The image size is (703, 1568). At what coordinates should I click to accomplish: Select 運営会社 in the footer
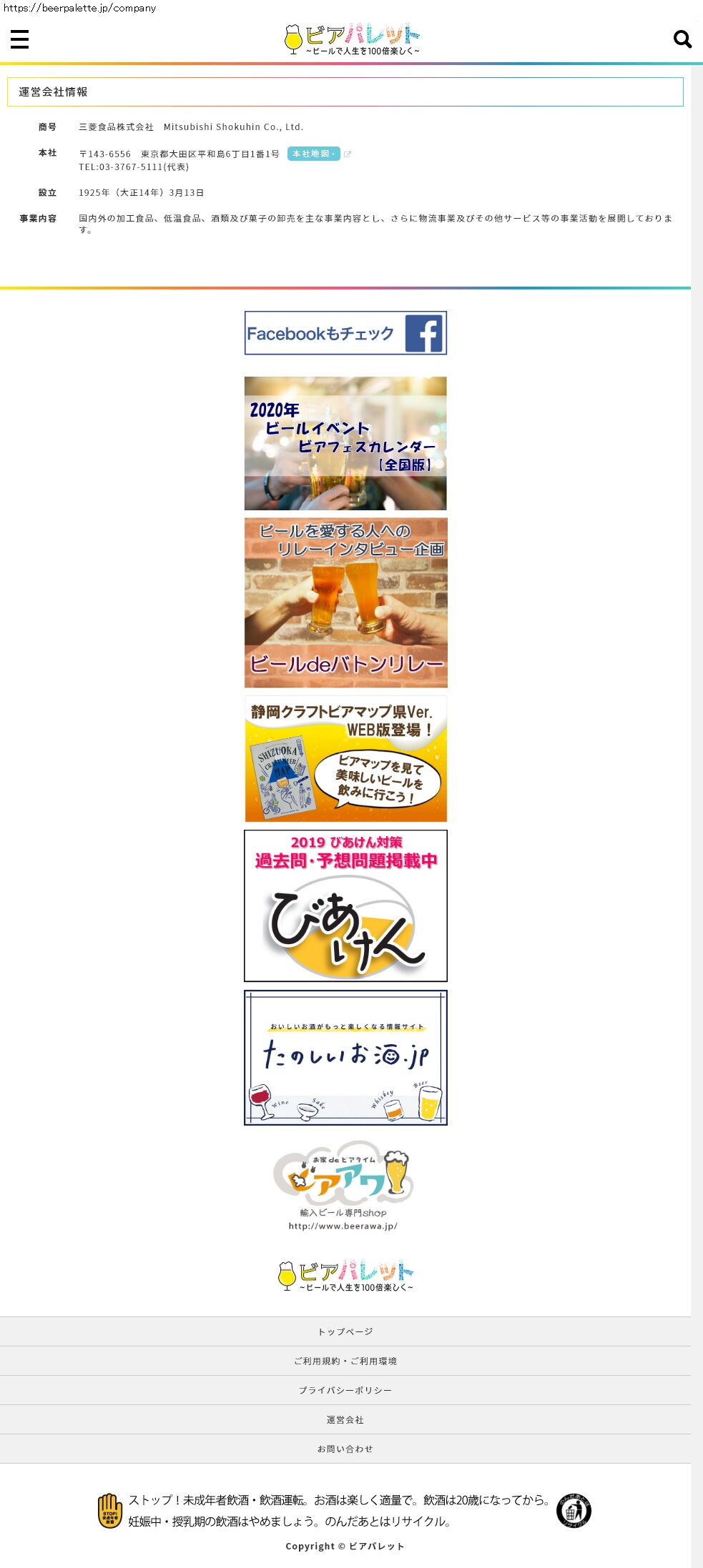click(345, 1419)
